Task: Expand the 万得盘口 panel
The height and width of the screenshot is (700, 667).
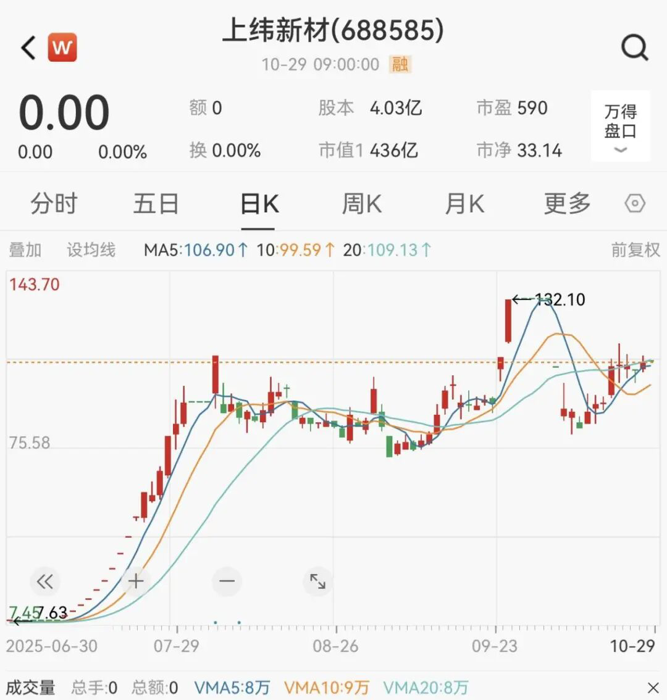Action: pyautogui.click(x=620, y=128)
